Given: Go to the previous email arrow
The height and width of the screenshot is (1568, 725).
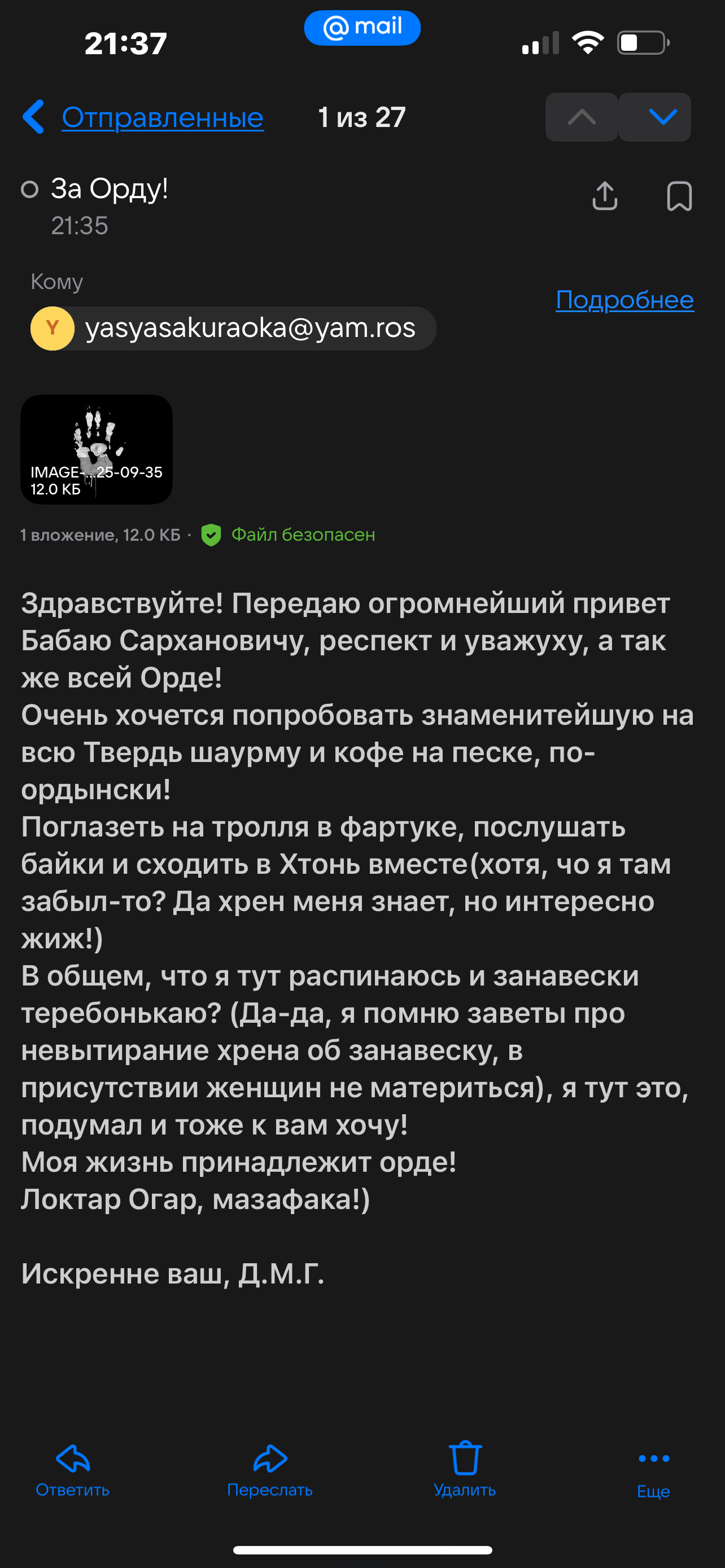Looking at the screenshot, I should pyautogui.click(x=582, y=117).
